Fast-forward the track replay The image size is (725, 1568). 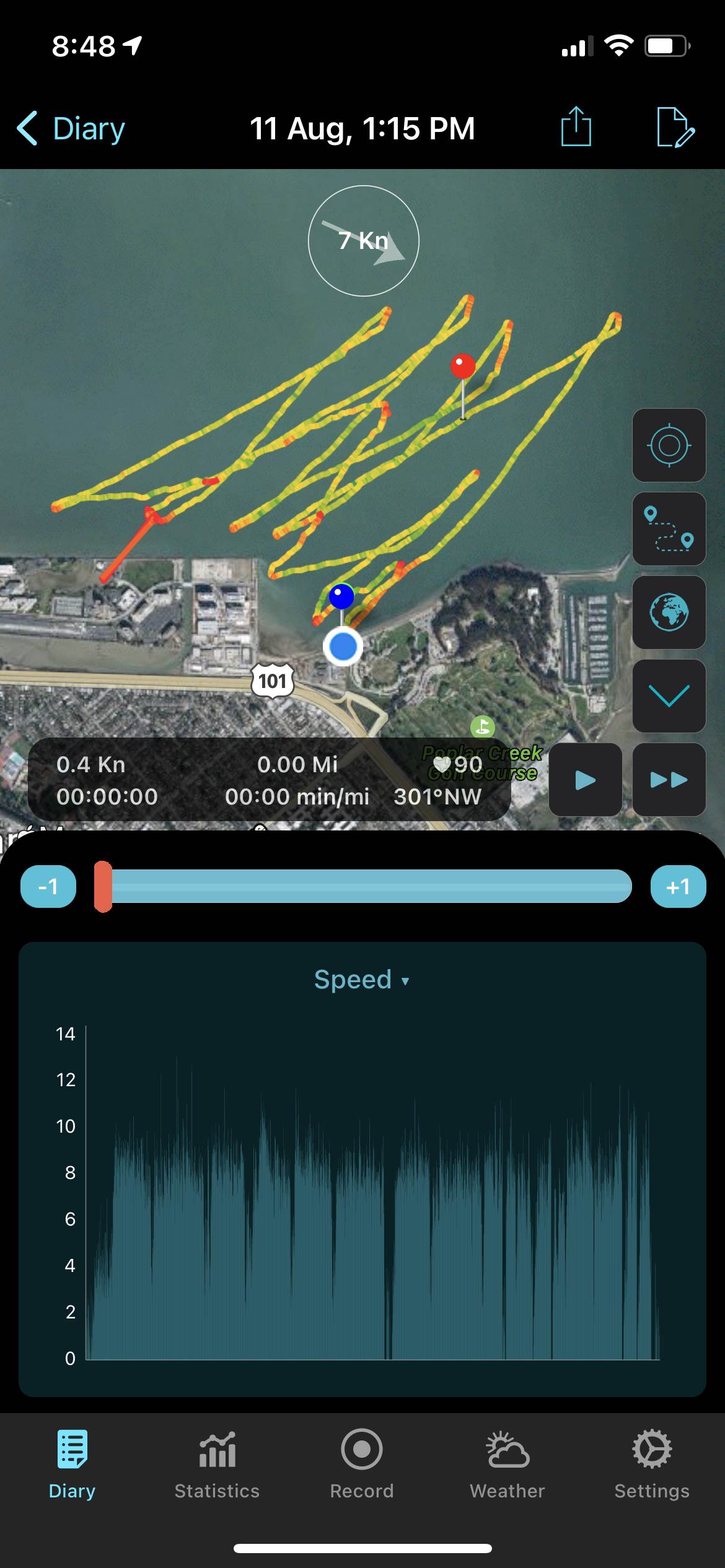[669, 780]
